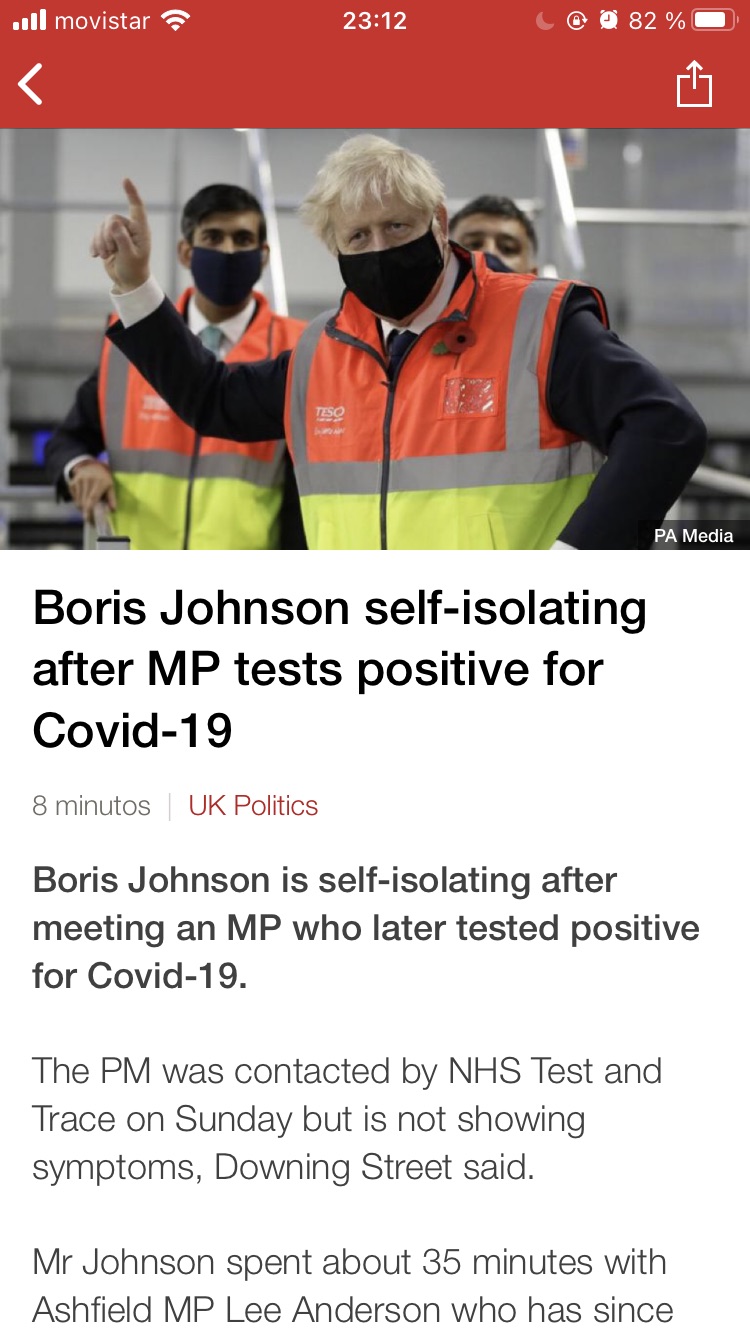
Task: Go back using the top-left arrow
Action: pyautogui.click(x=32, y=84)
